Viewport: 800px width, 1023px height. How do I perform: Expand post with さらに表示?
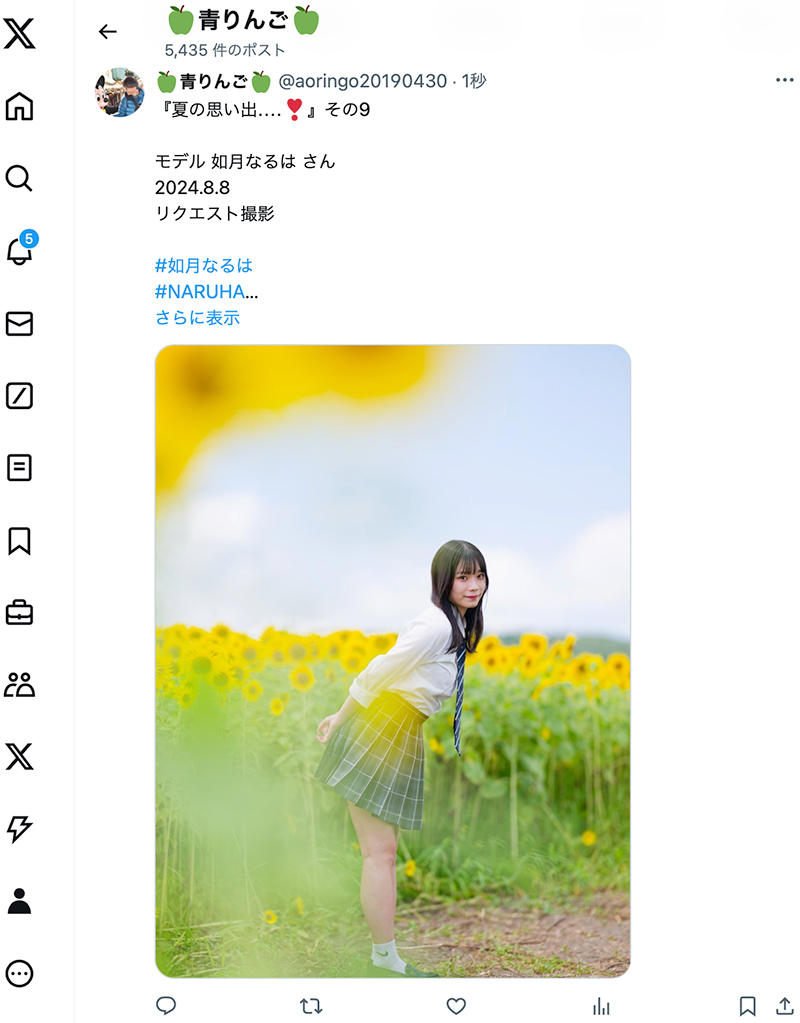click(x=198, y=318)
